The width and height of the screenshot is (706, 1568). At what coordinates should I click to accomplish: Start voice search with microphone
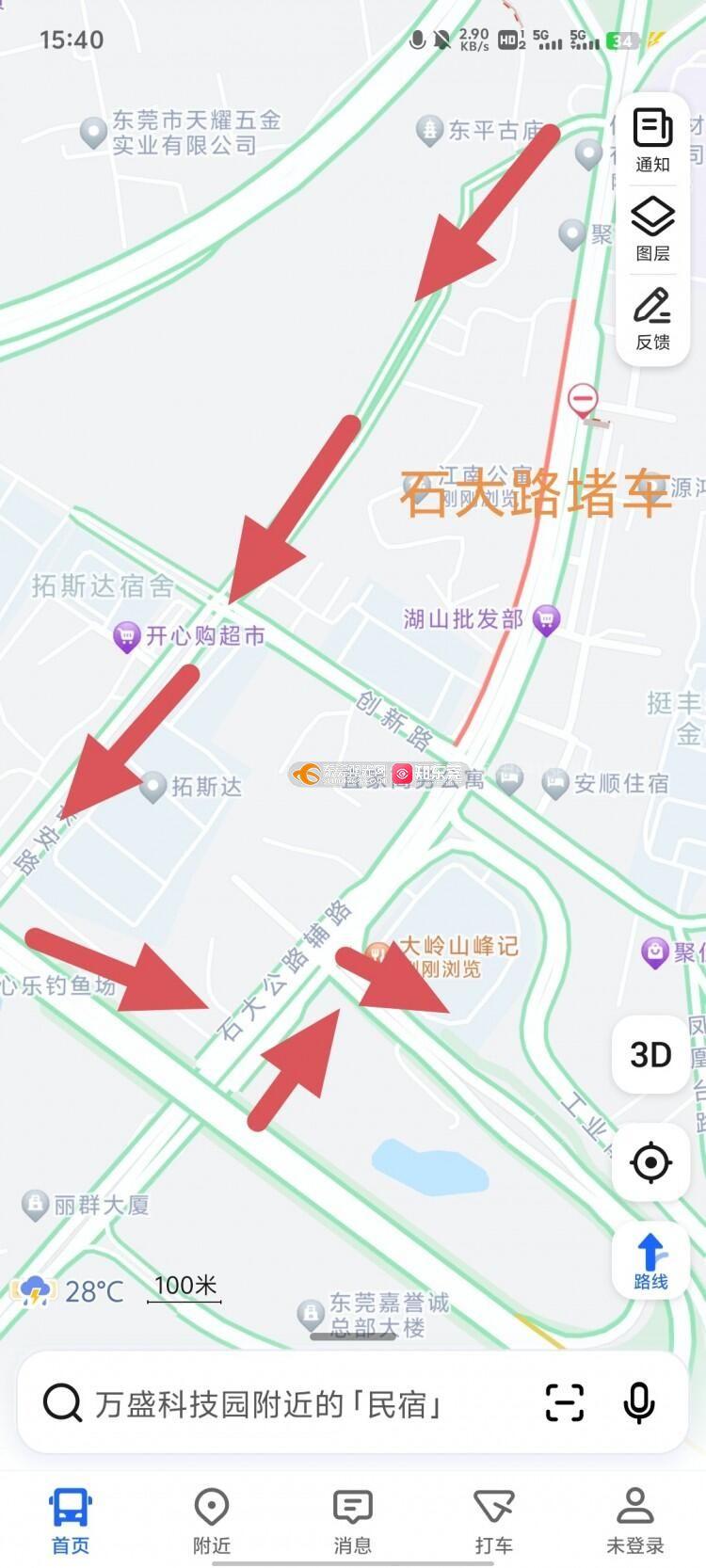coord(639,1402)
